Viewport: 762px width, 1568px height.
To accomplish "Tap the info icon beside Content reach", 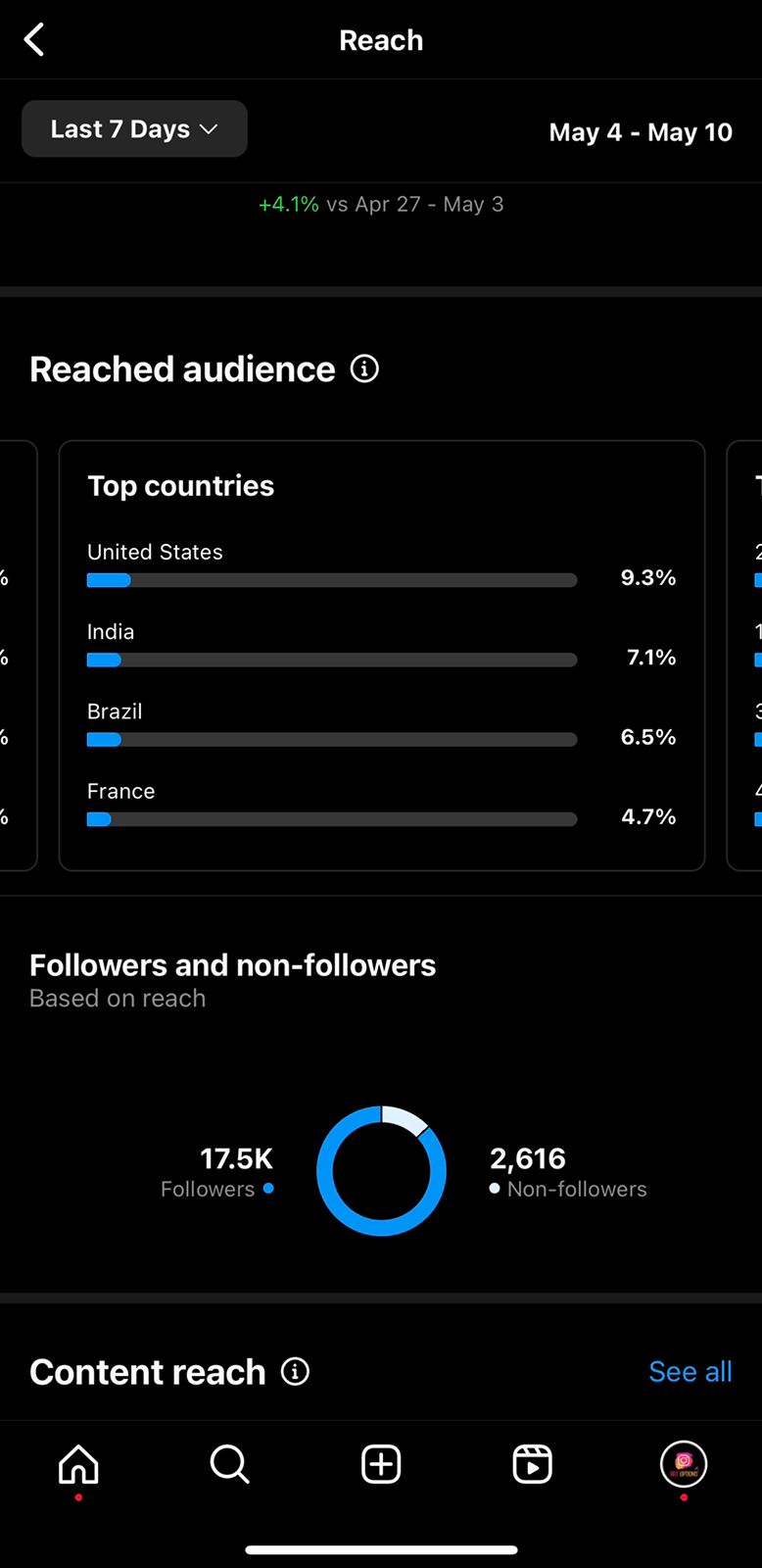I will tap(295, 1371).
